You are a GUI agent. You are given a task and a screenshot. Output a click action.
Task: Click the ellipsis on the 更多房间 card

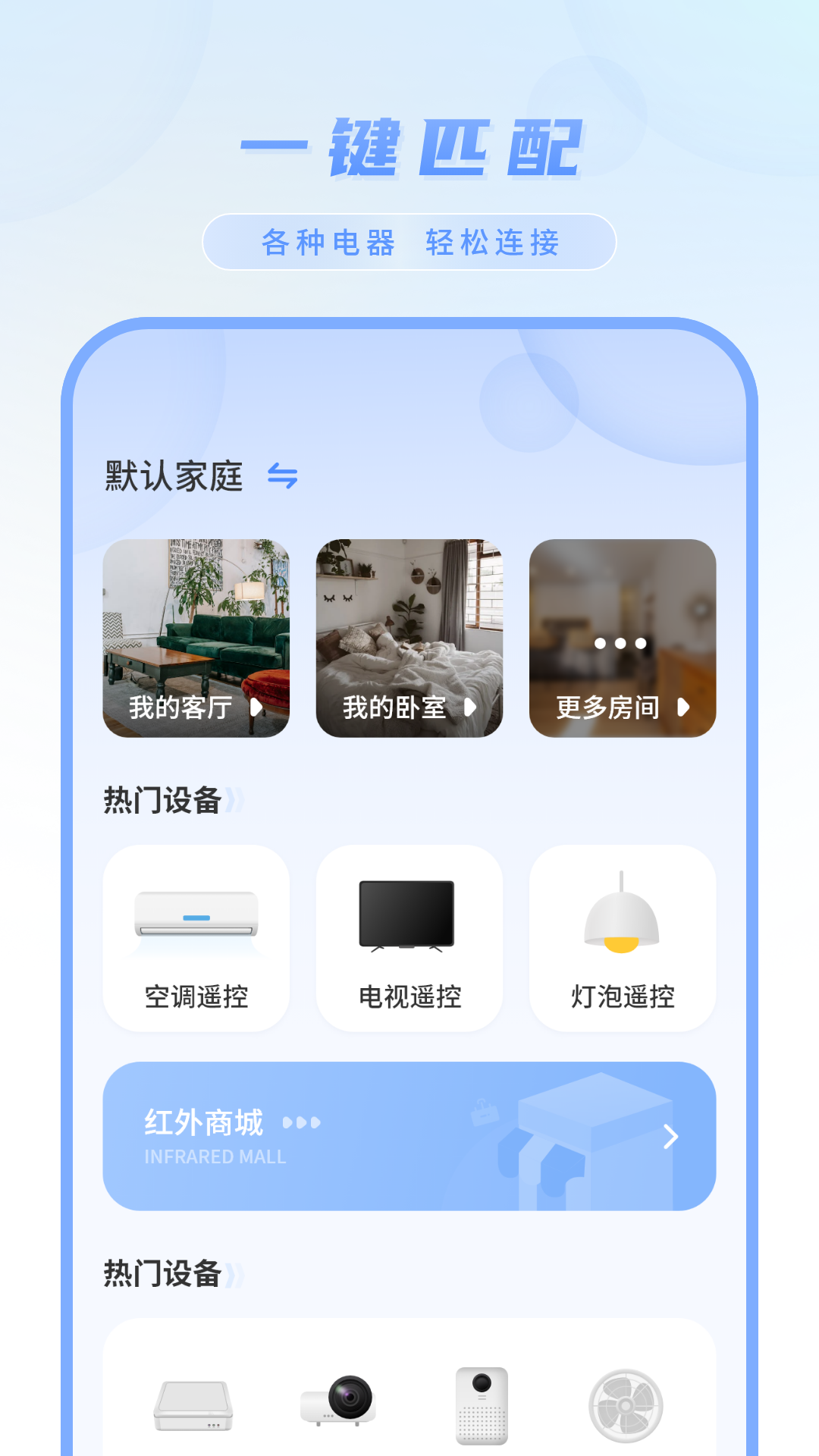[620, 642]
